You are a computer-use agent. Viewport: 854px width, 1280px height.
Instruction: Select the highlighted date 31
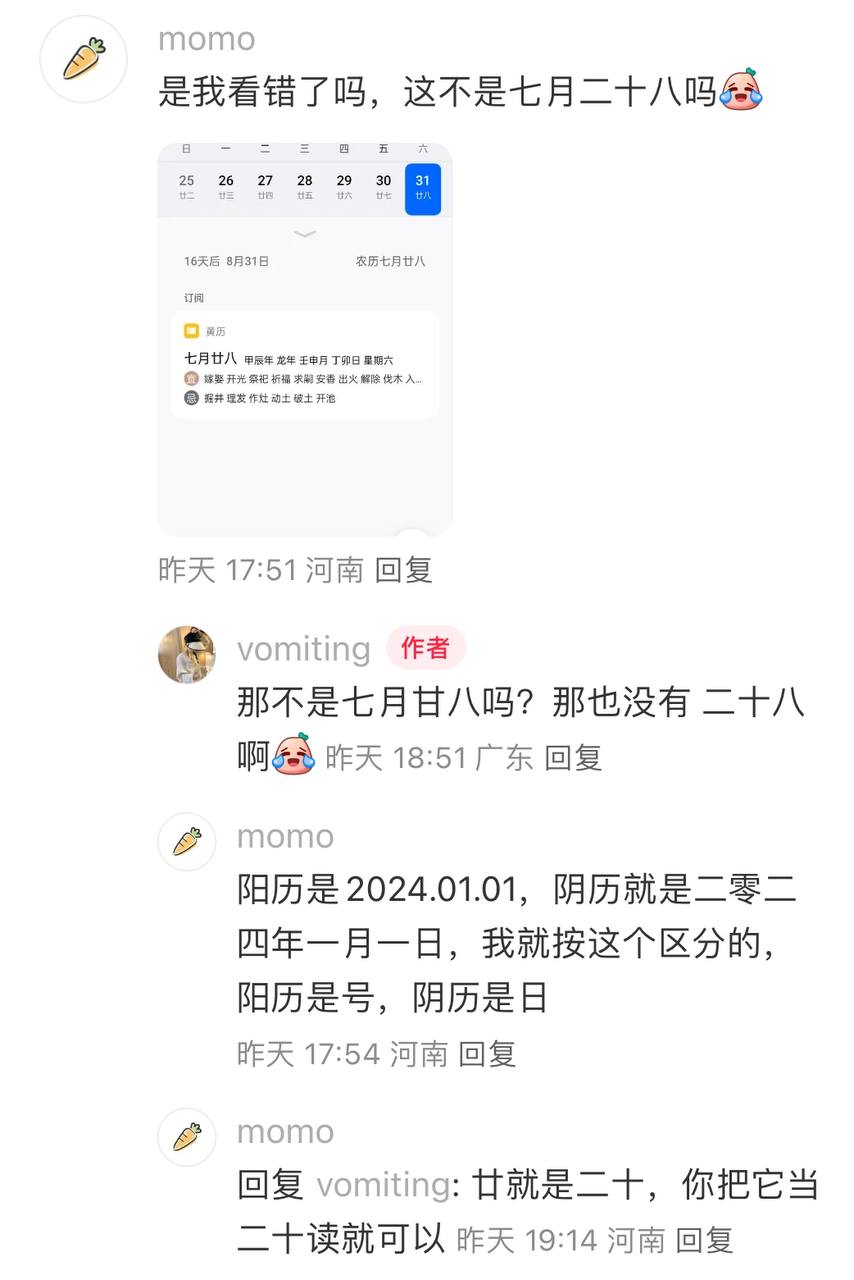click(422, 188)
